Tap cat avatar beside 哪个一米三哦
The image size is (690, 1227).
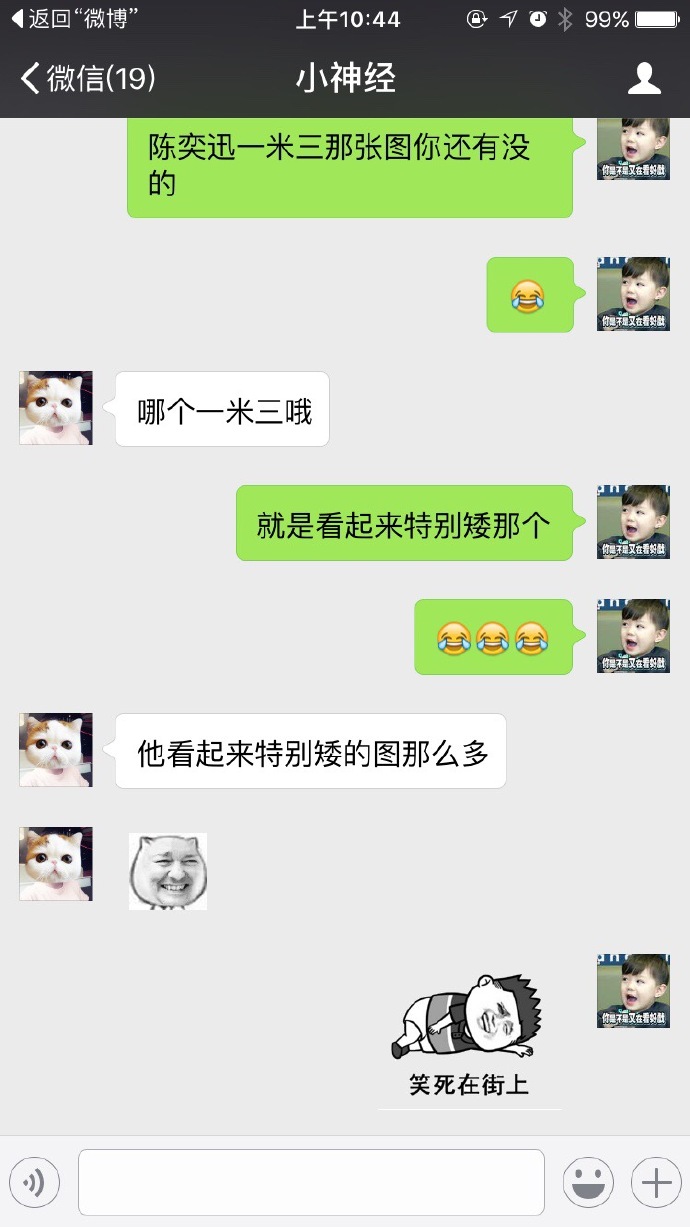coord(56,408)
